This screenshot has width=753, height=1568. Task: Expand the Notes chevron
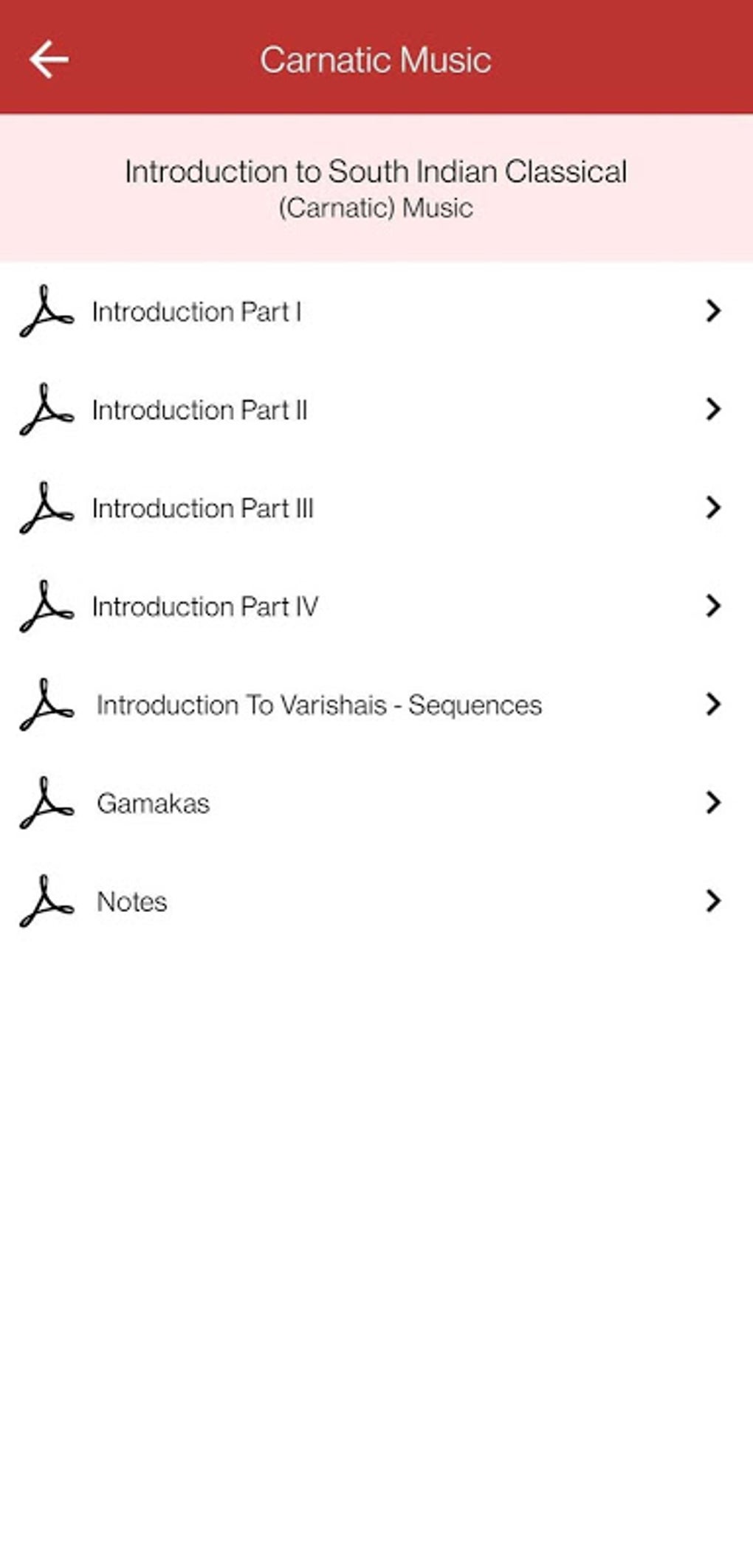pyautogui.click(x=712, y=901)
